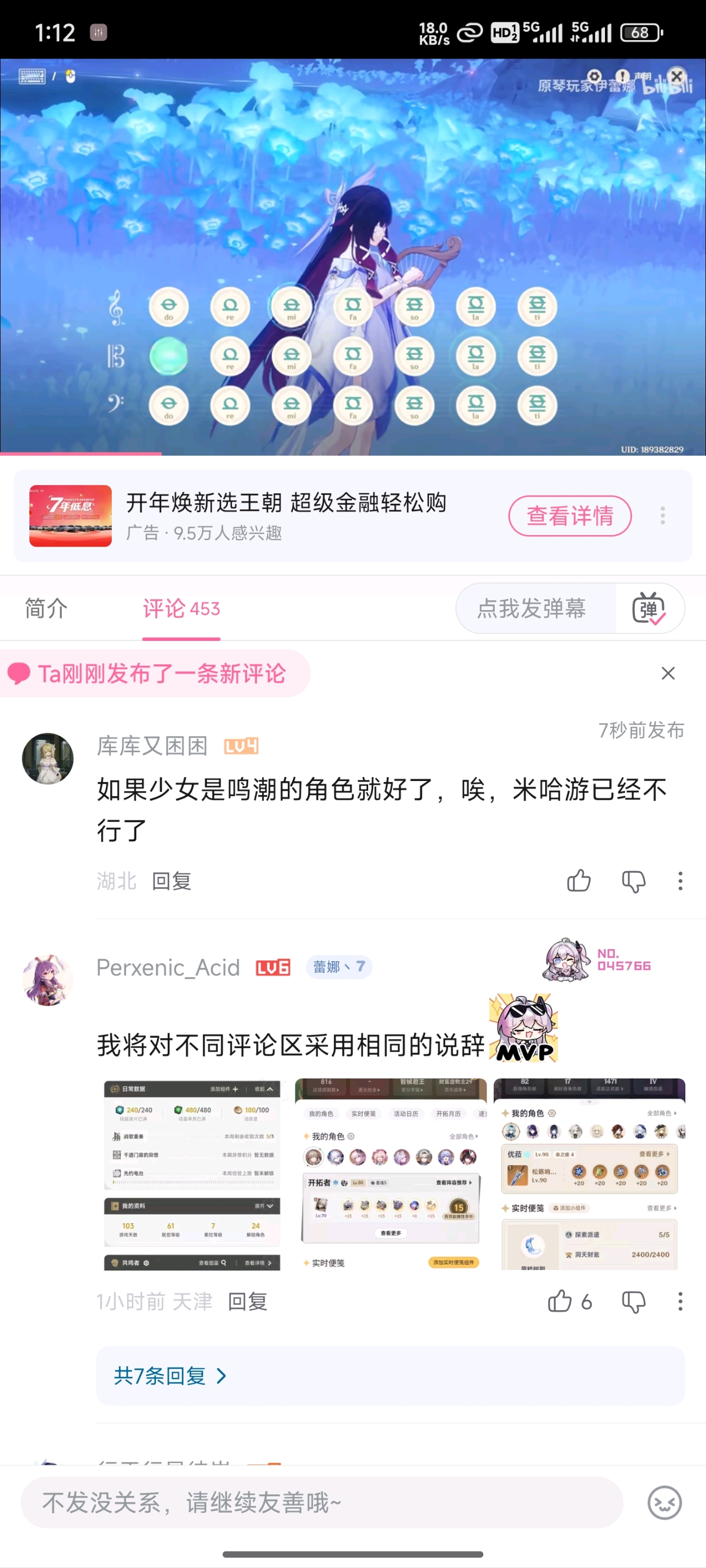The image size is (706, 1568).
Task: Open Perxenic_Acid's avatar profile
Action: 47,980
